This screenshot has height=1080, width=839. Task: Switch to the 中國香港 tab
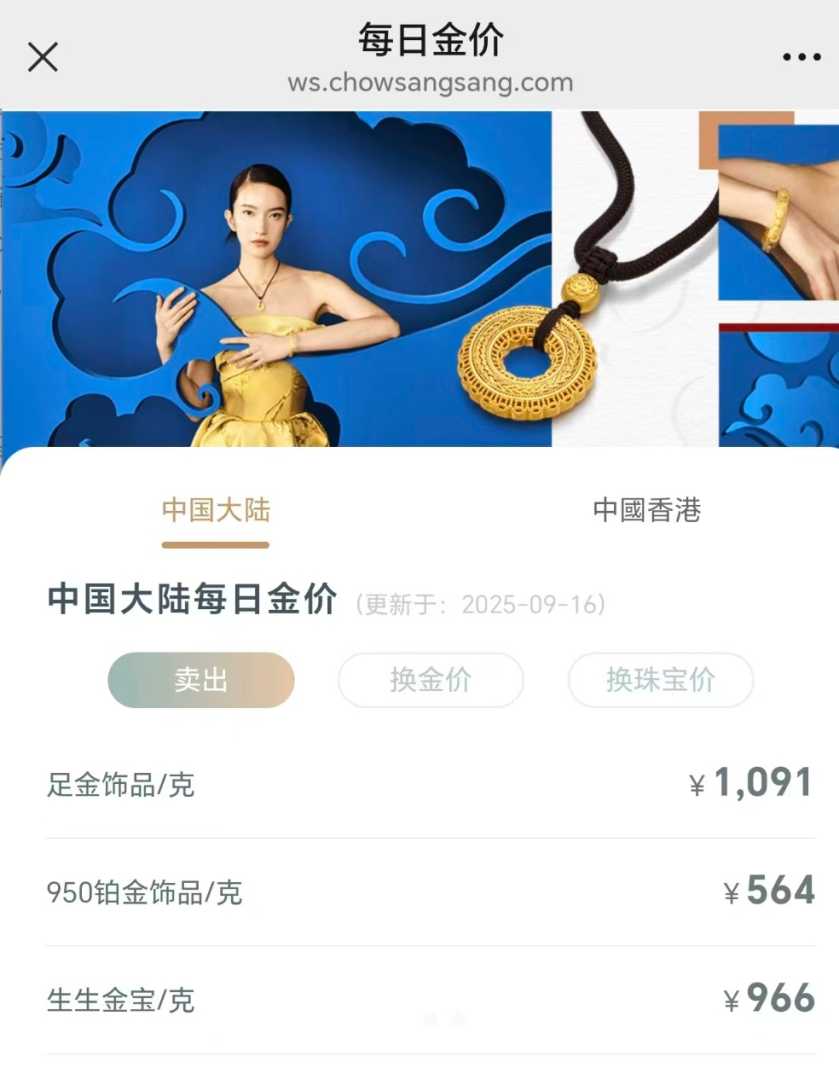pyautogui.click(x=647, y=511)
